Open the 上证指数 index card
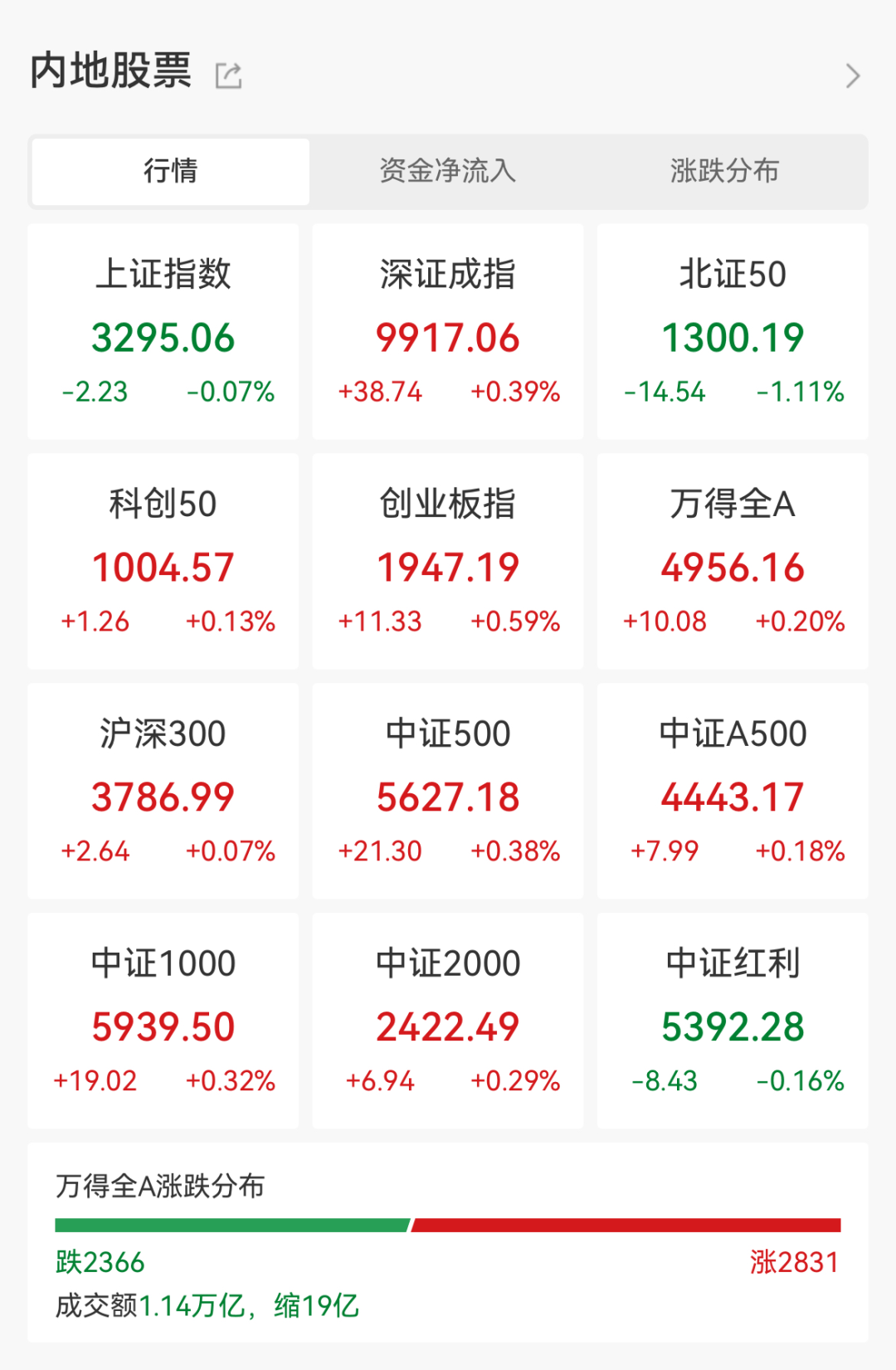The height and width of the screenshot is (1370, 896). 163,330
